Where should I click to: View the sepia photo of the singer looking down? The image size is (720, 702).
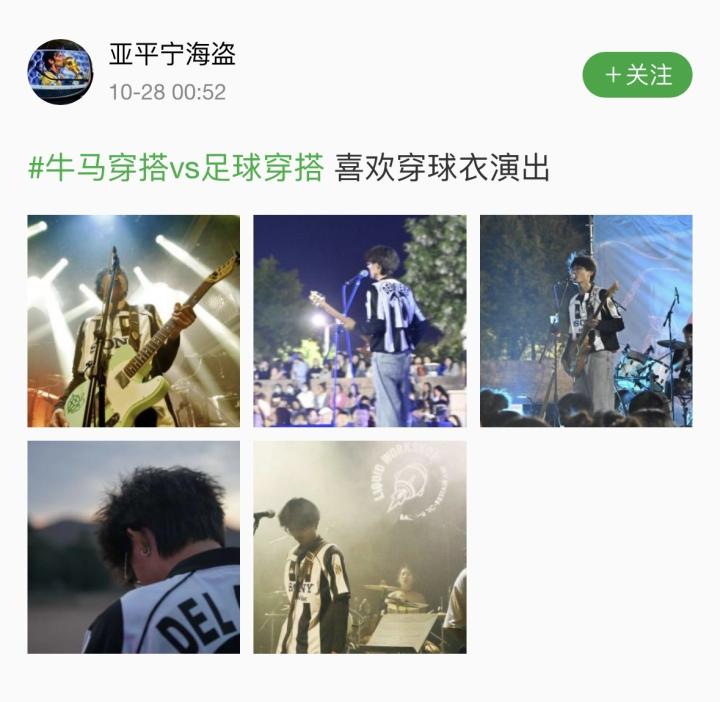coord(359,547)
